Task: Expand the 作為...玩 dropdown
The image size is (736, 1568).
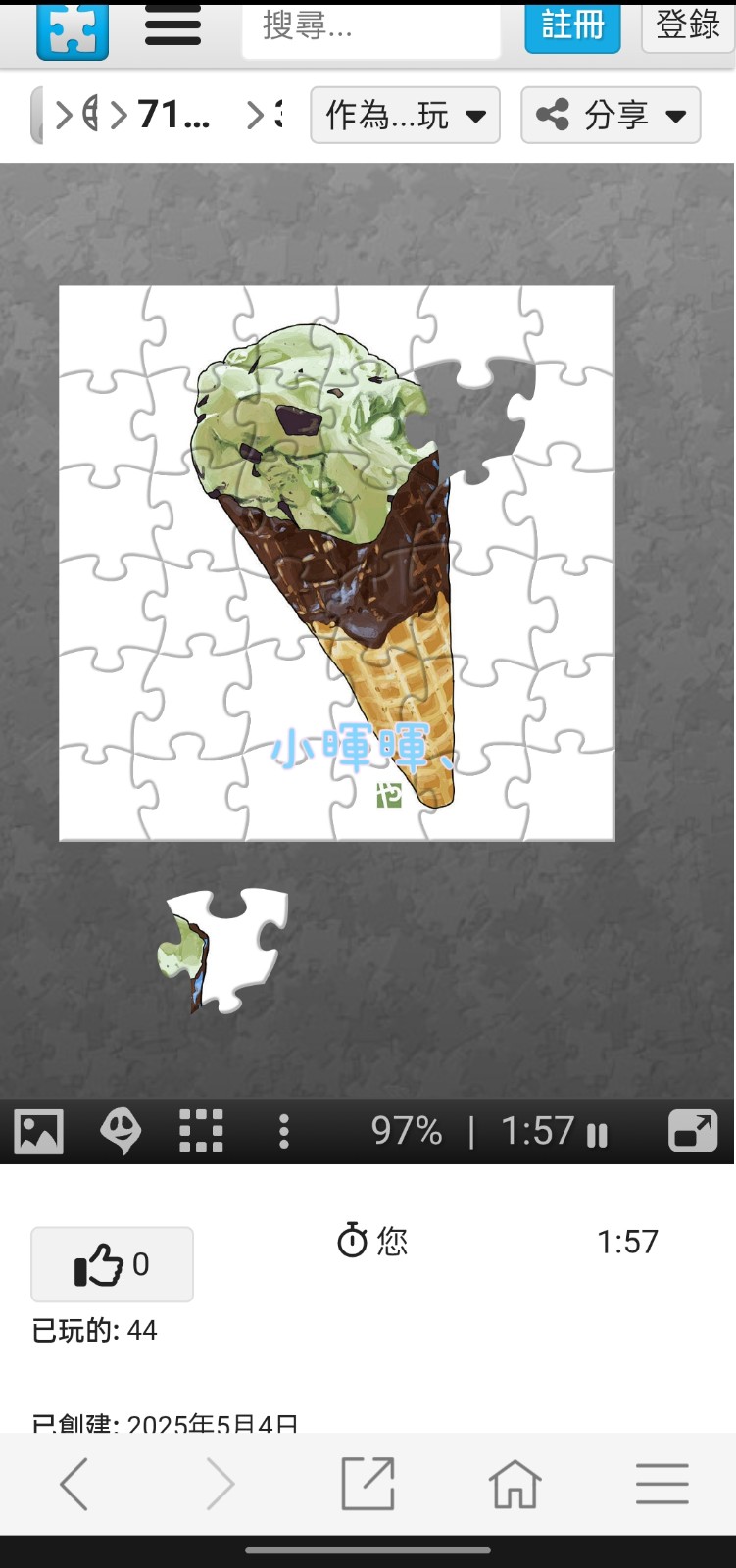Action: (x=405, y=115)
